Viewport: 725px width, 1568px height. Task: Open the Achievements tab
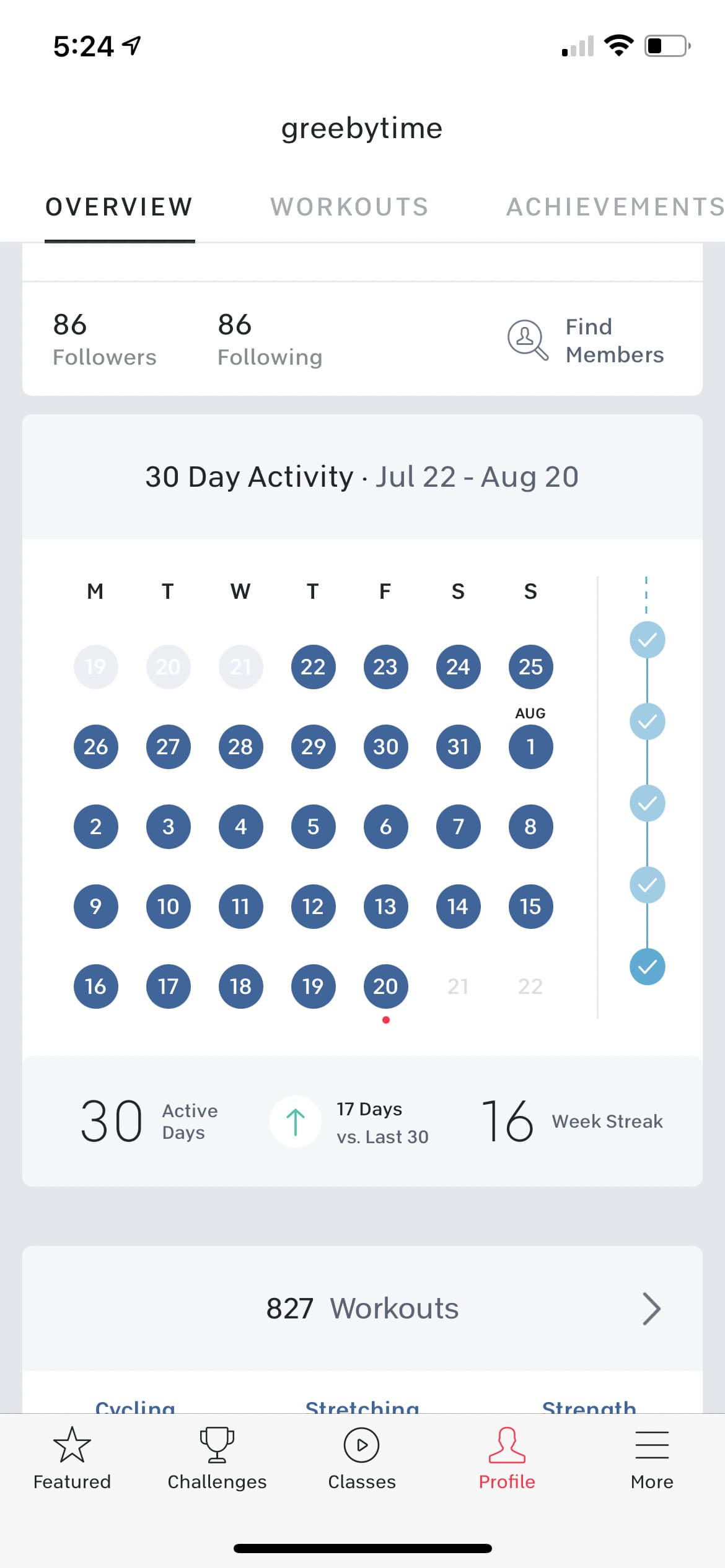click(x=614, y=207)
